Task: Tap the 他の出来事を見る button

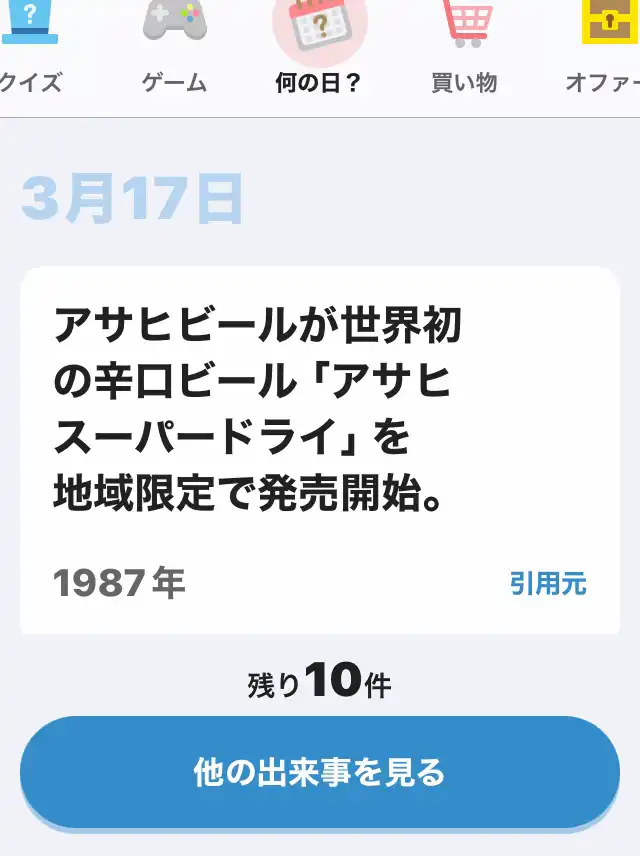Action: (320, 772)
